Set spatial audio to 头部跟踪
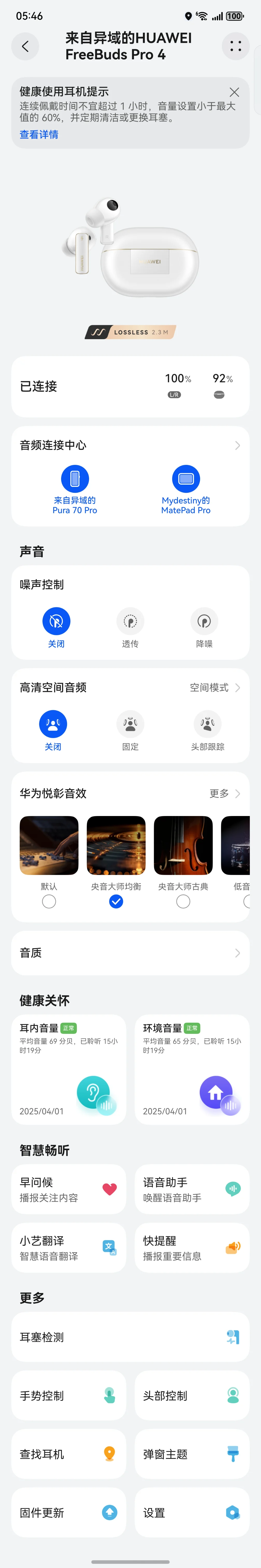This screenshot has width=261, height=1568. coord(207,724)
